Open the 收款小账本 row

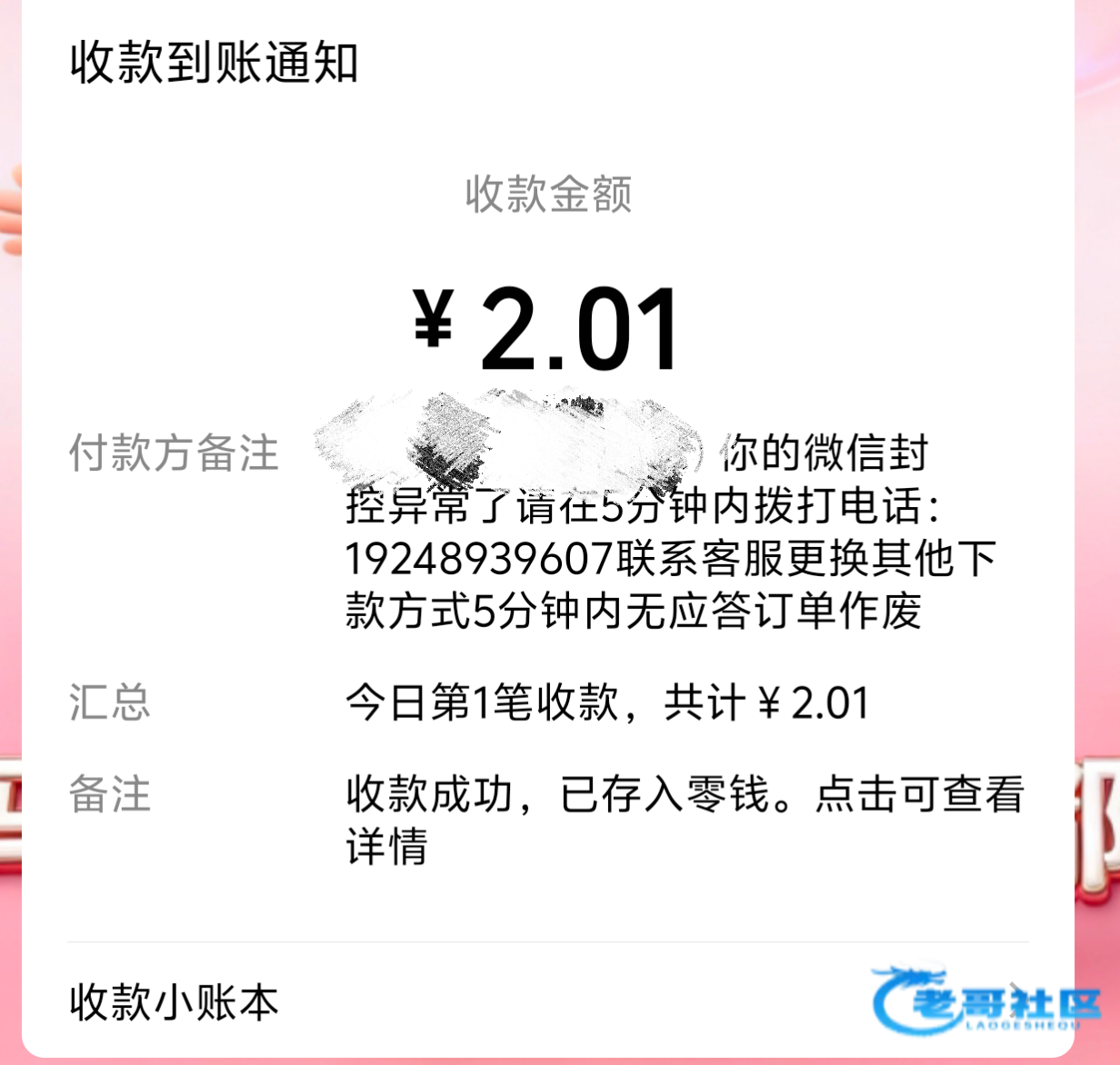coord(547,1001)
